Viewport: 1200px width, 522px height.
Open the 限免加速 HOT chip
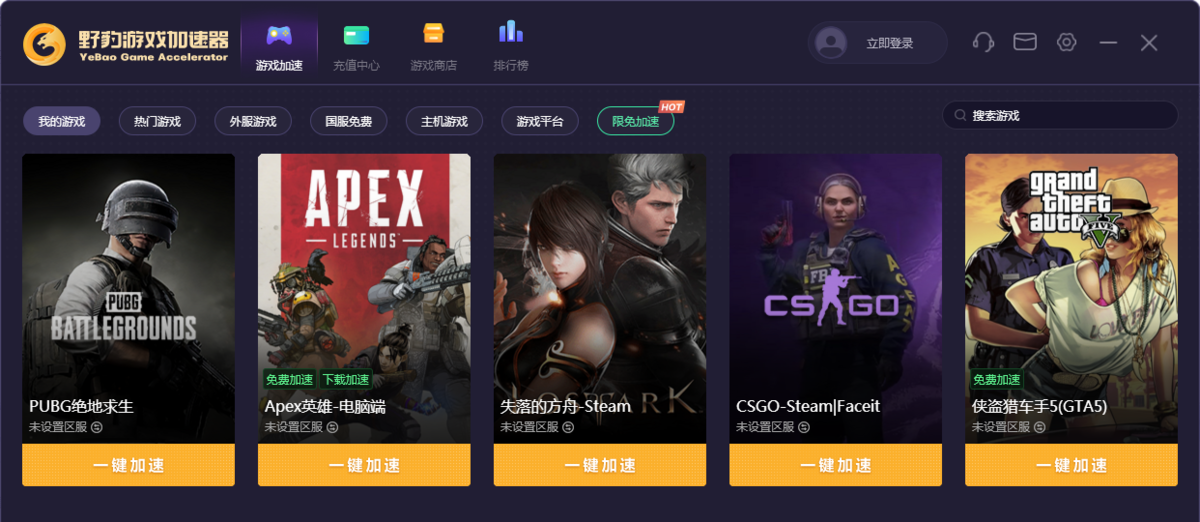(x=635, y=122)
